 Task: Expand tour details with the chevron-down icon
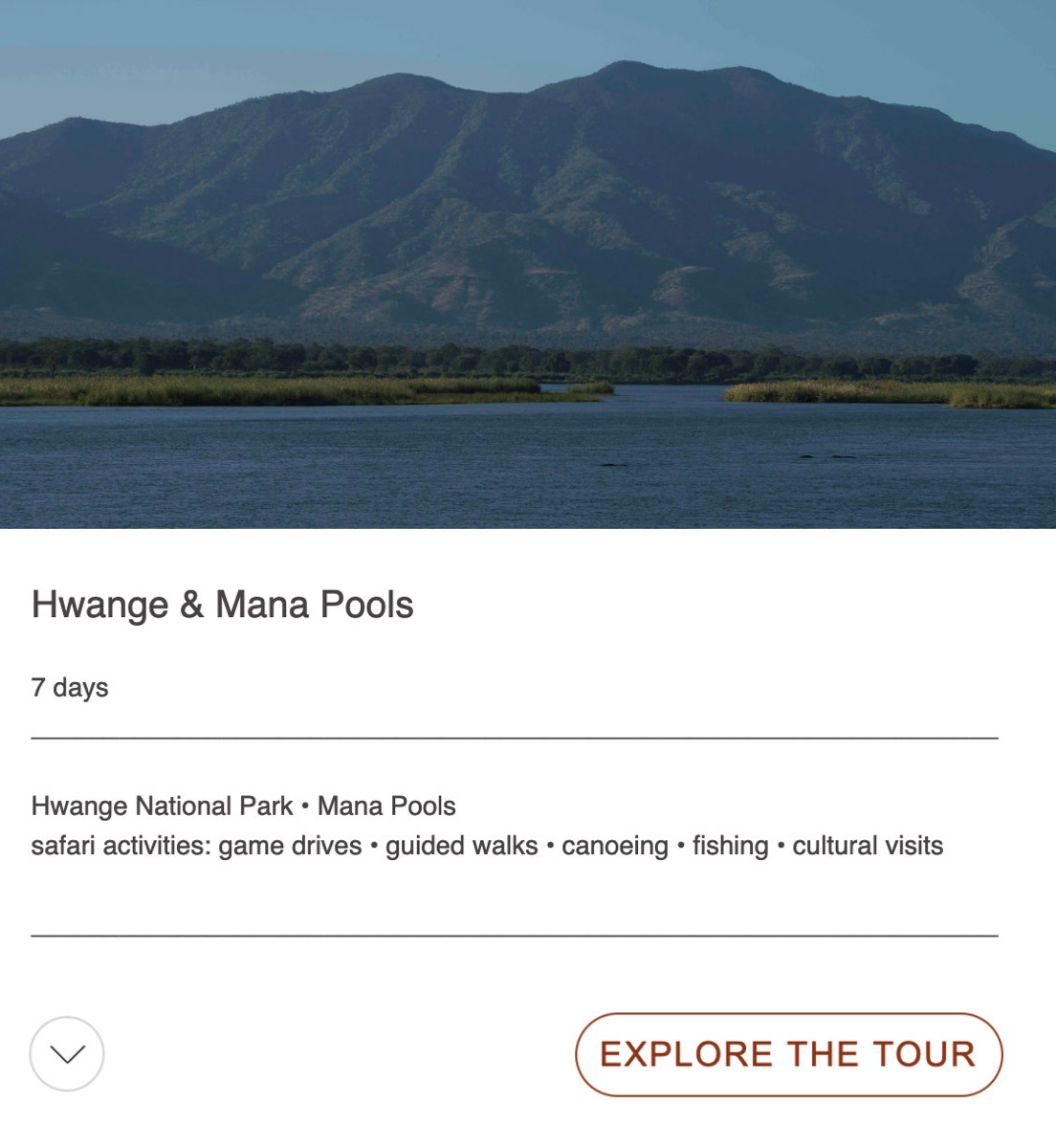point(67,1054)
